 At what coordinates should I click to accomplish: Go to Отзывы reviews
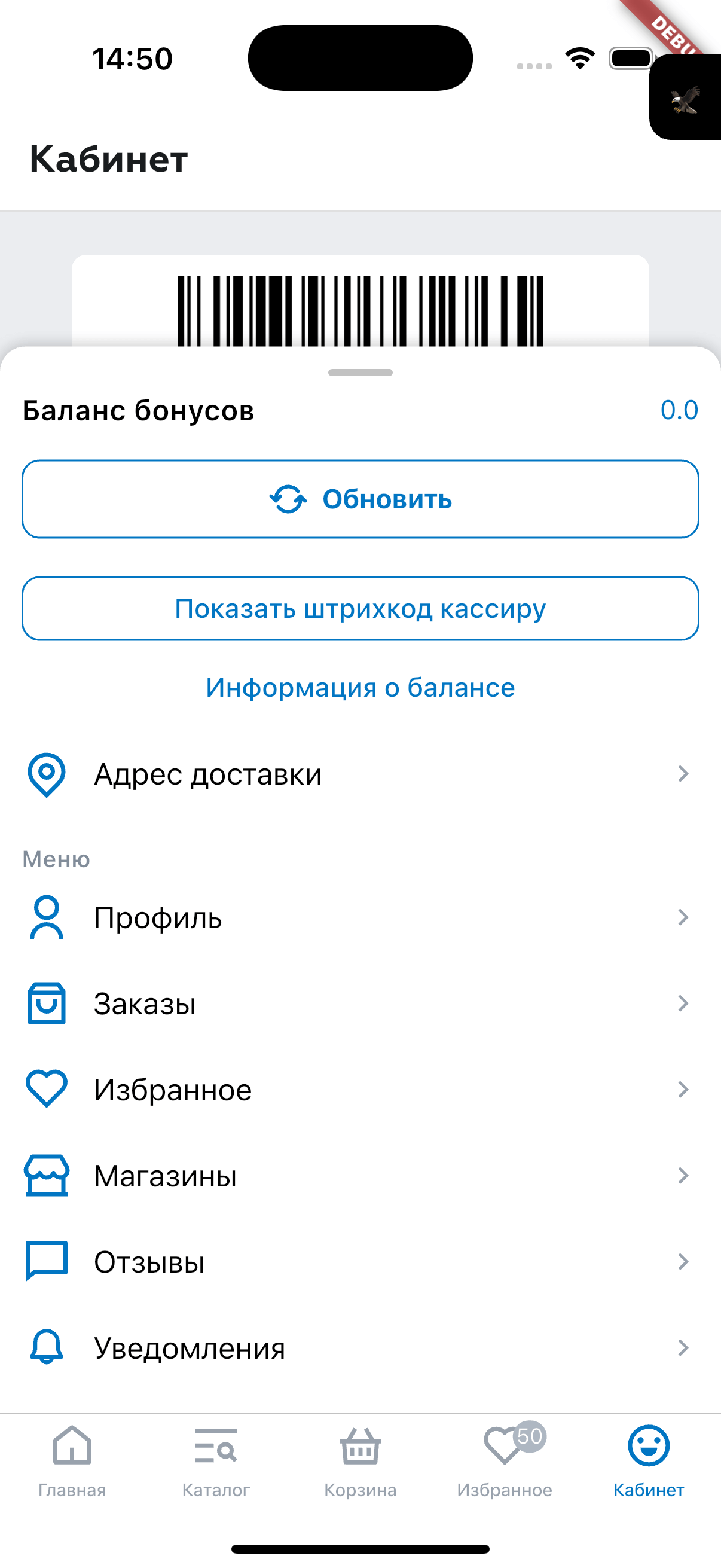tap(360, 1262)
